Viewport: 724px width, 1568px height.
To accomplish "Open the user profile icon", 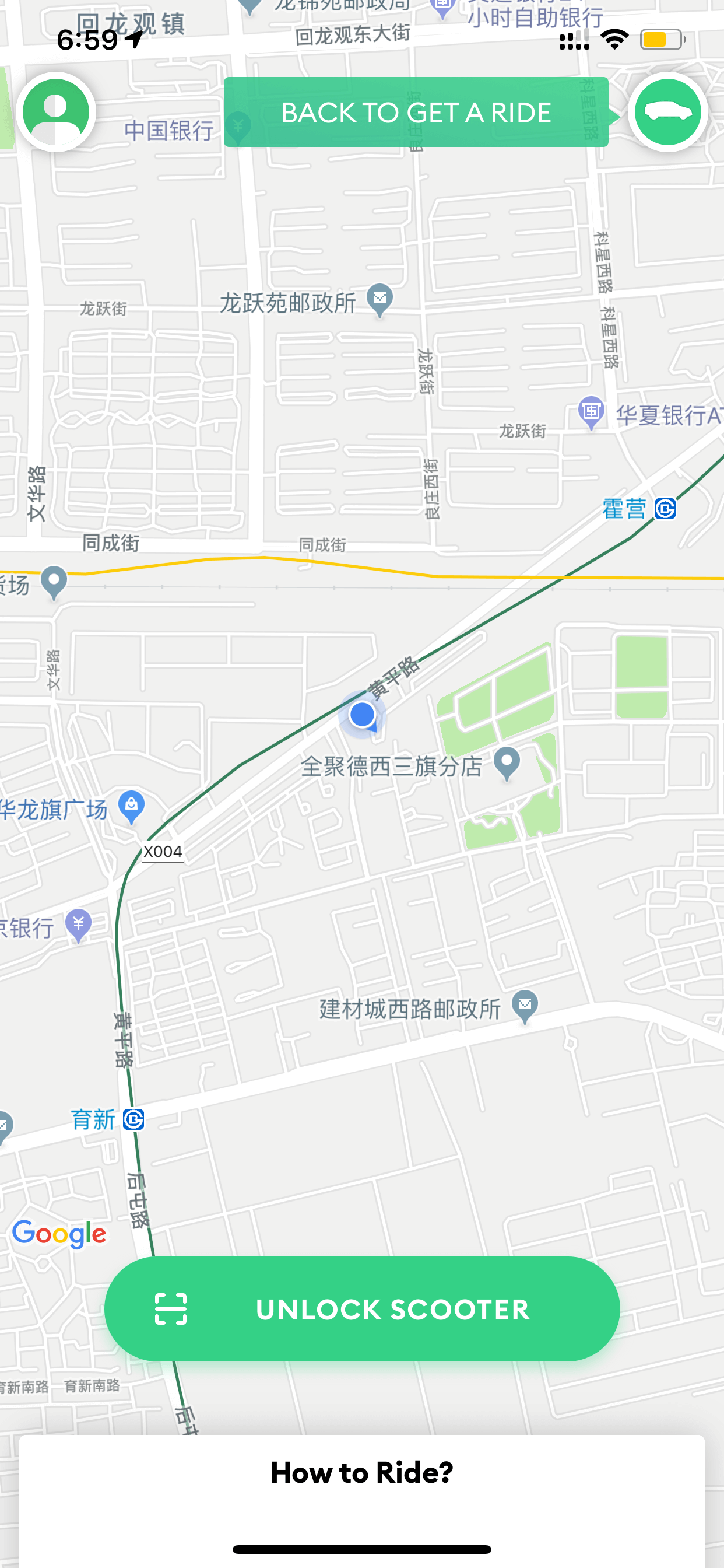I will [x=56, y=112].
